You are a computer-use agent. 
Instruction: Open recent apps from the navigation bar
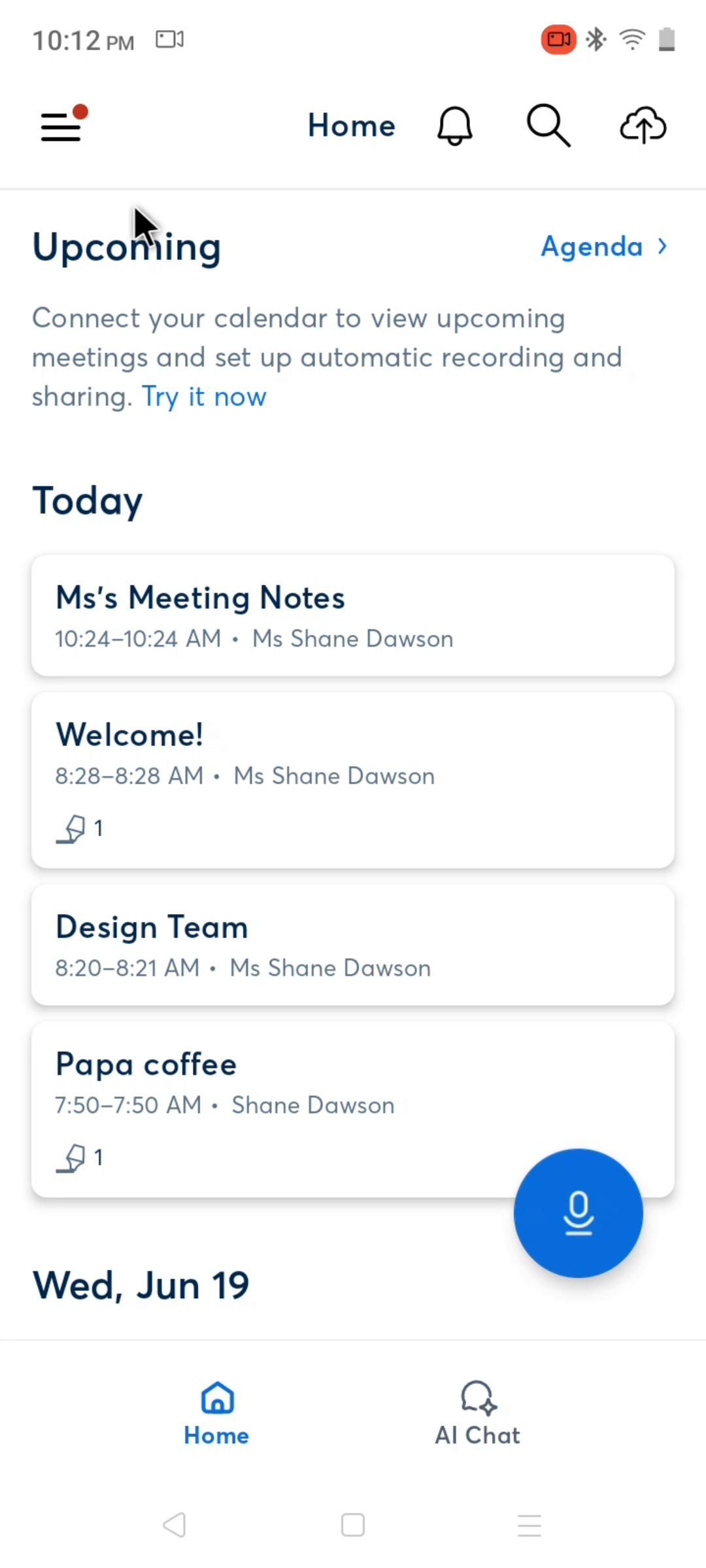coord(529,1526)
